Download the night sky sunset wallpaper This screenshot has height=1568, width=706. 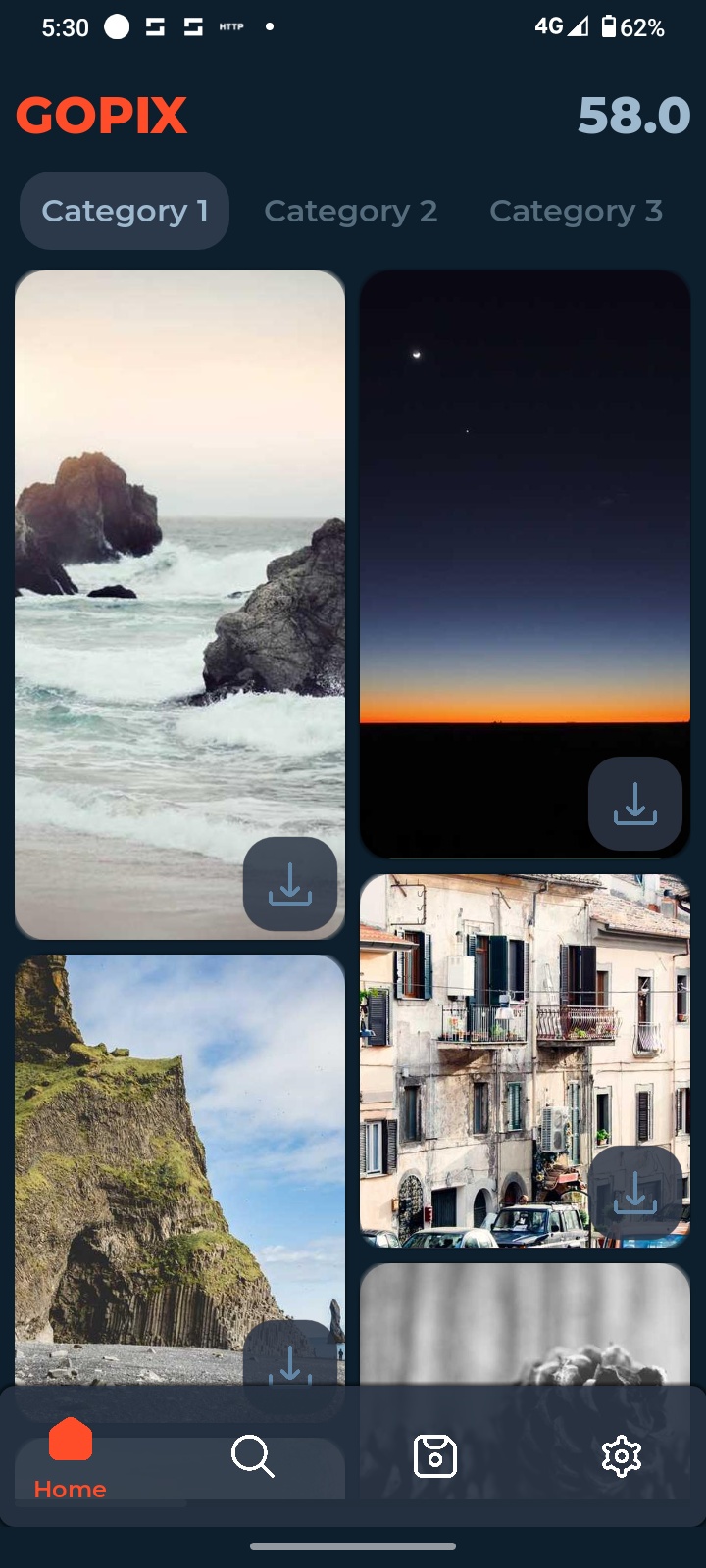tap(635, 804)
